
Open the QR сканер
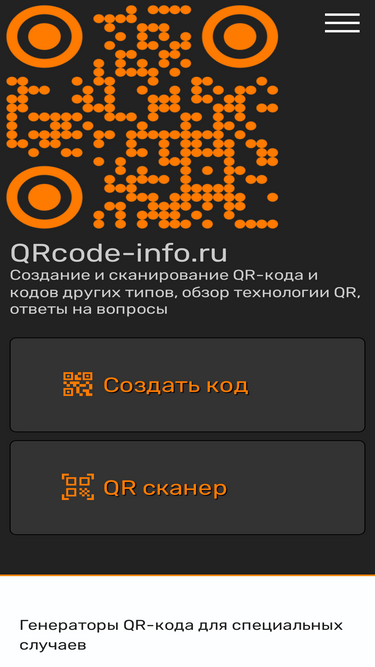click(188, 487)
